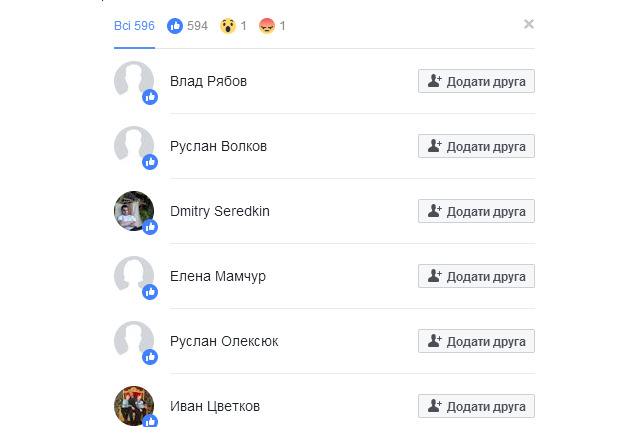
Task: Add Руслан Олексюк as a friend
Action: coord(476,341)
